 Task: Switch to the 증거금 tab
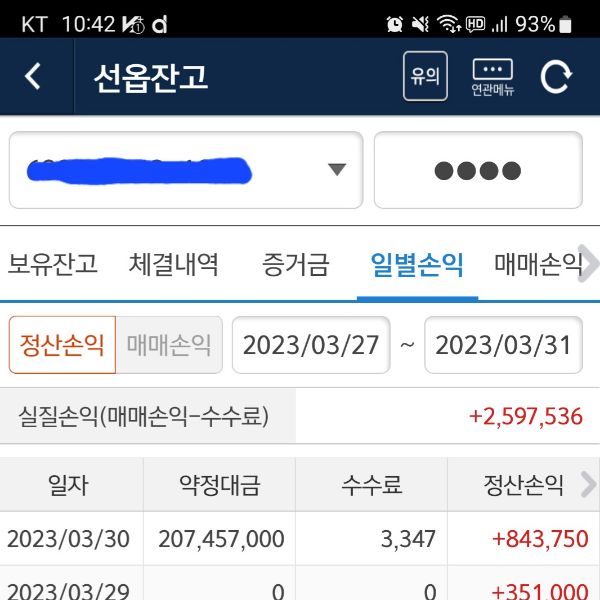coord(295,265)
